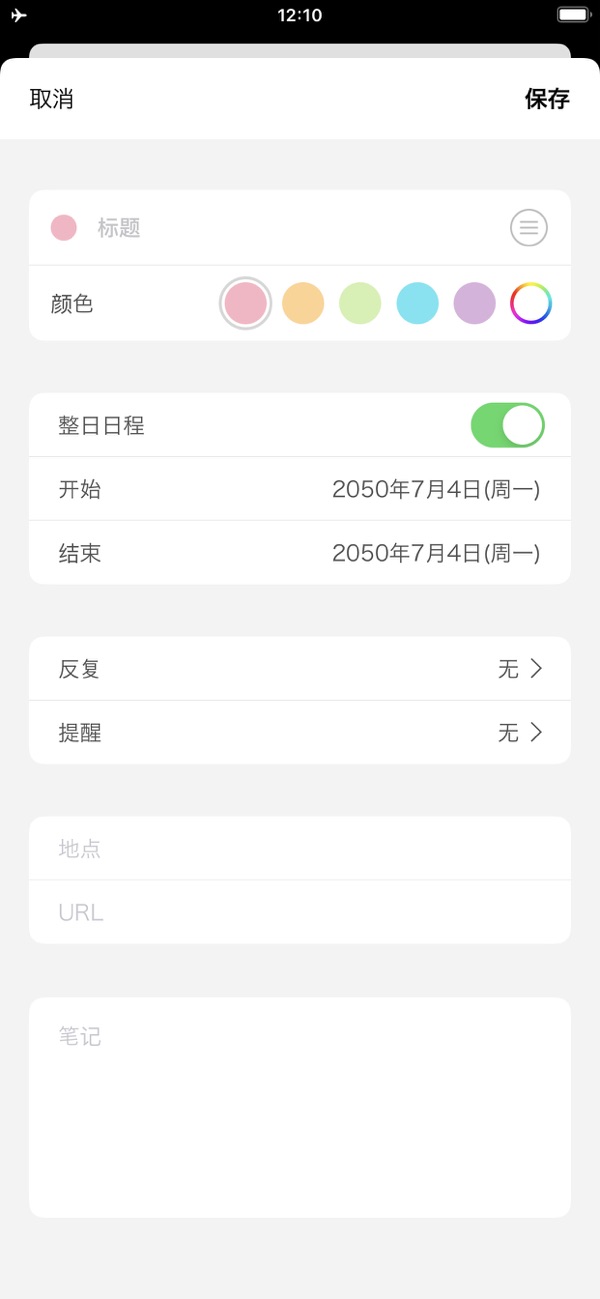The image size is (600, 1299).
Task: Save the event with 保存
Action: click(x=547, y=99)
